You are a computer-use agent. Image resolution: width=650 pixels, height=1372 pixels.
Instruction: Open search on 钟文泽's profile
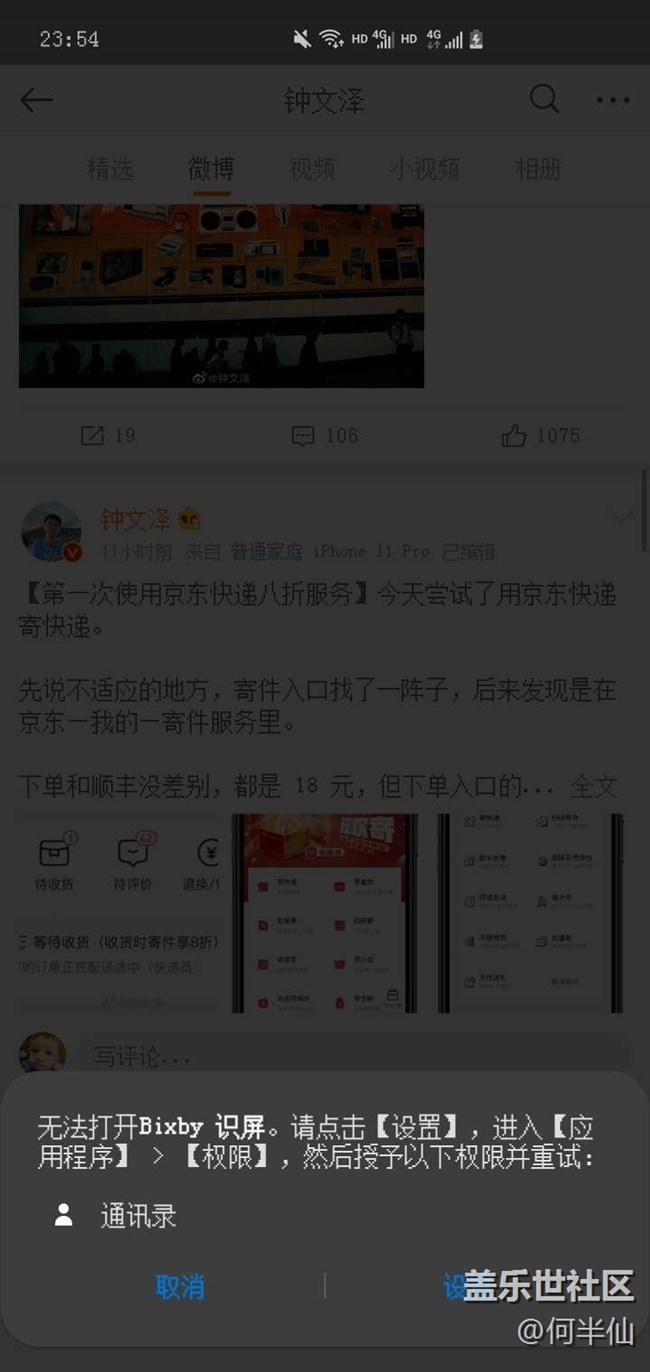coord(544,100)
